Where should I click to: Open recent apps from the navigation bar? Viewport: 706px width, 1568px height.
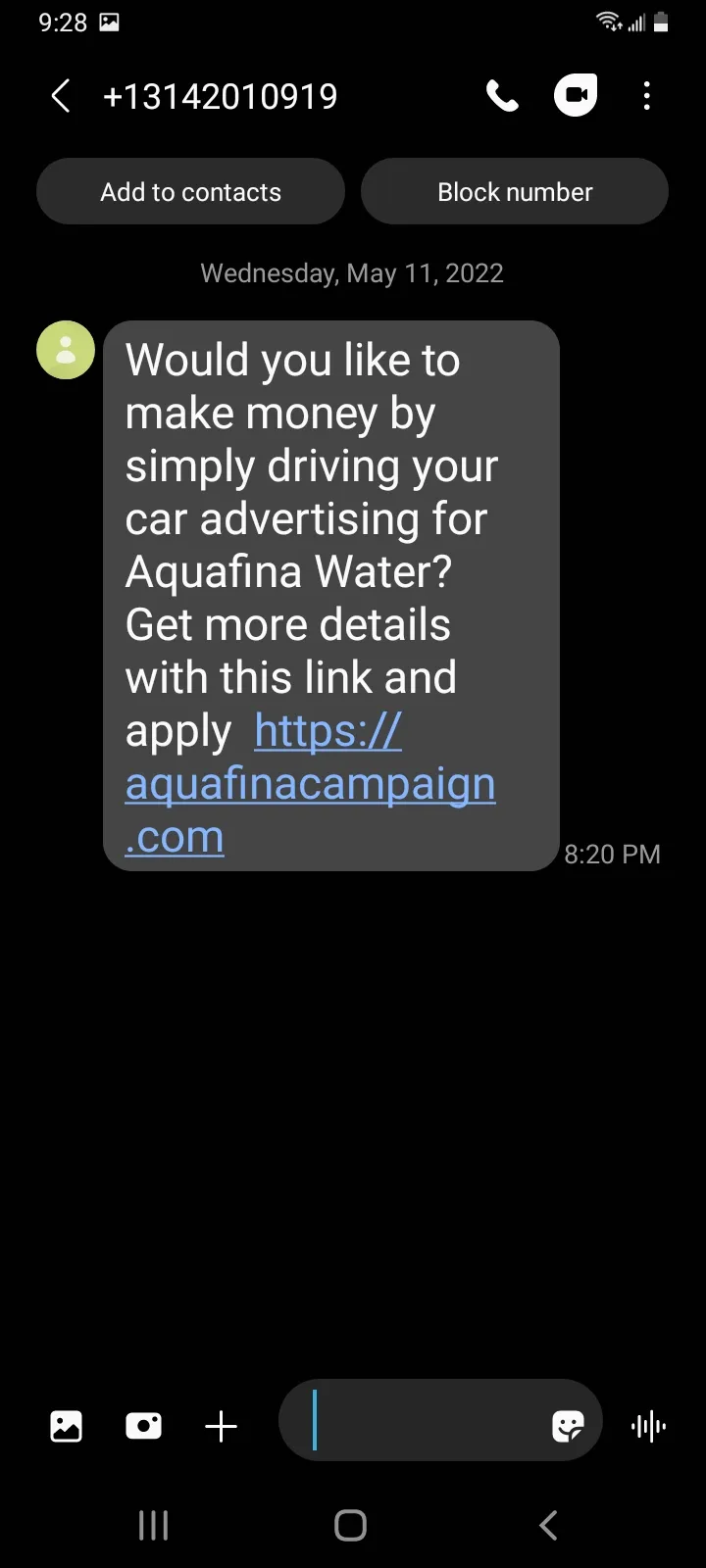click(x=153, y=1525)
